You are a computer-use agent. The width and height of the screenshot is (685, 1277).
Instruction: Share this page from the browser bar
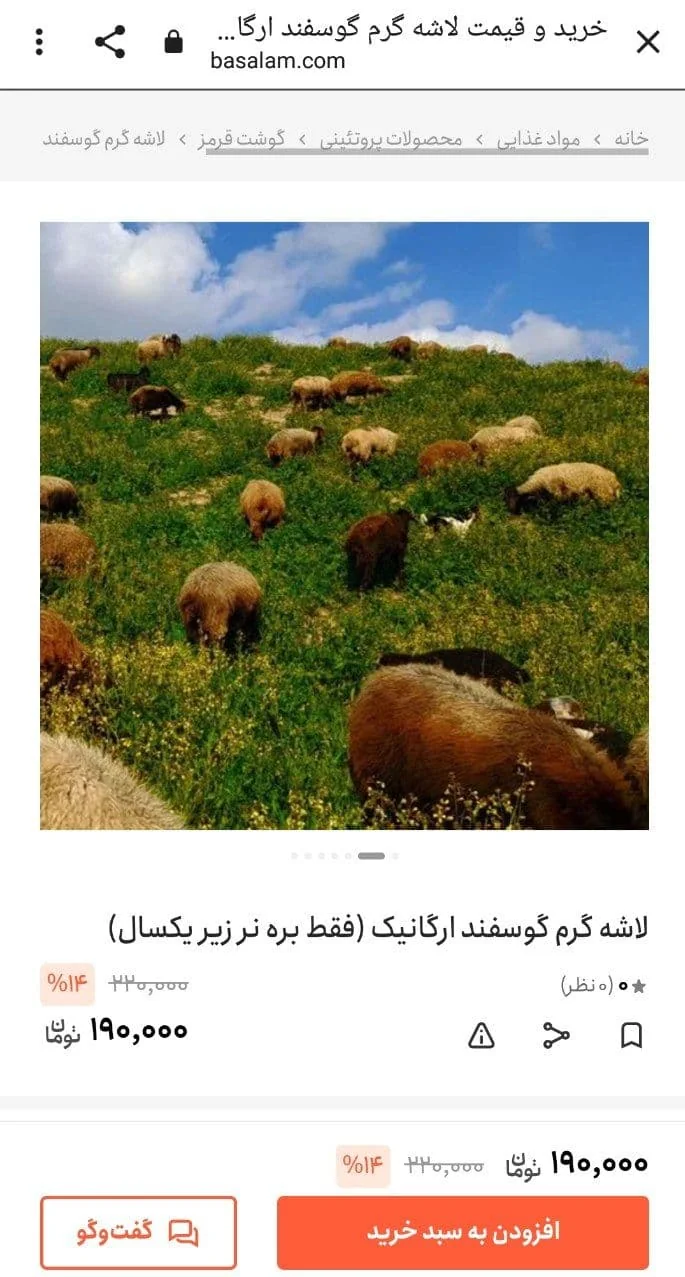point(110,42)
